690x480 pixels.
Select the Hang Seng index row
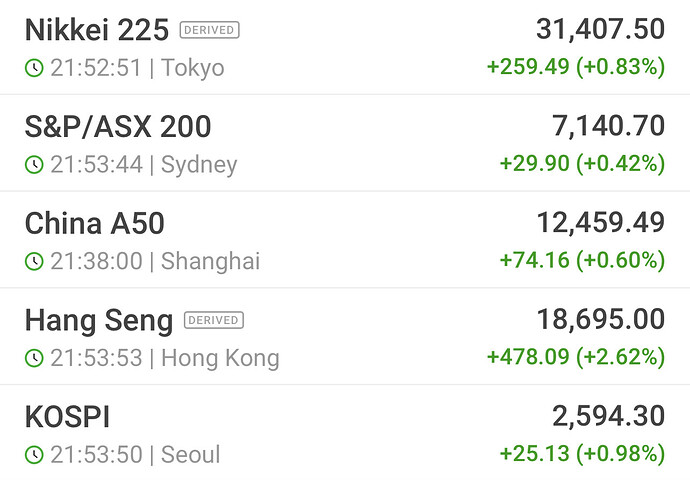click(99, 320)
